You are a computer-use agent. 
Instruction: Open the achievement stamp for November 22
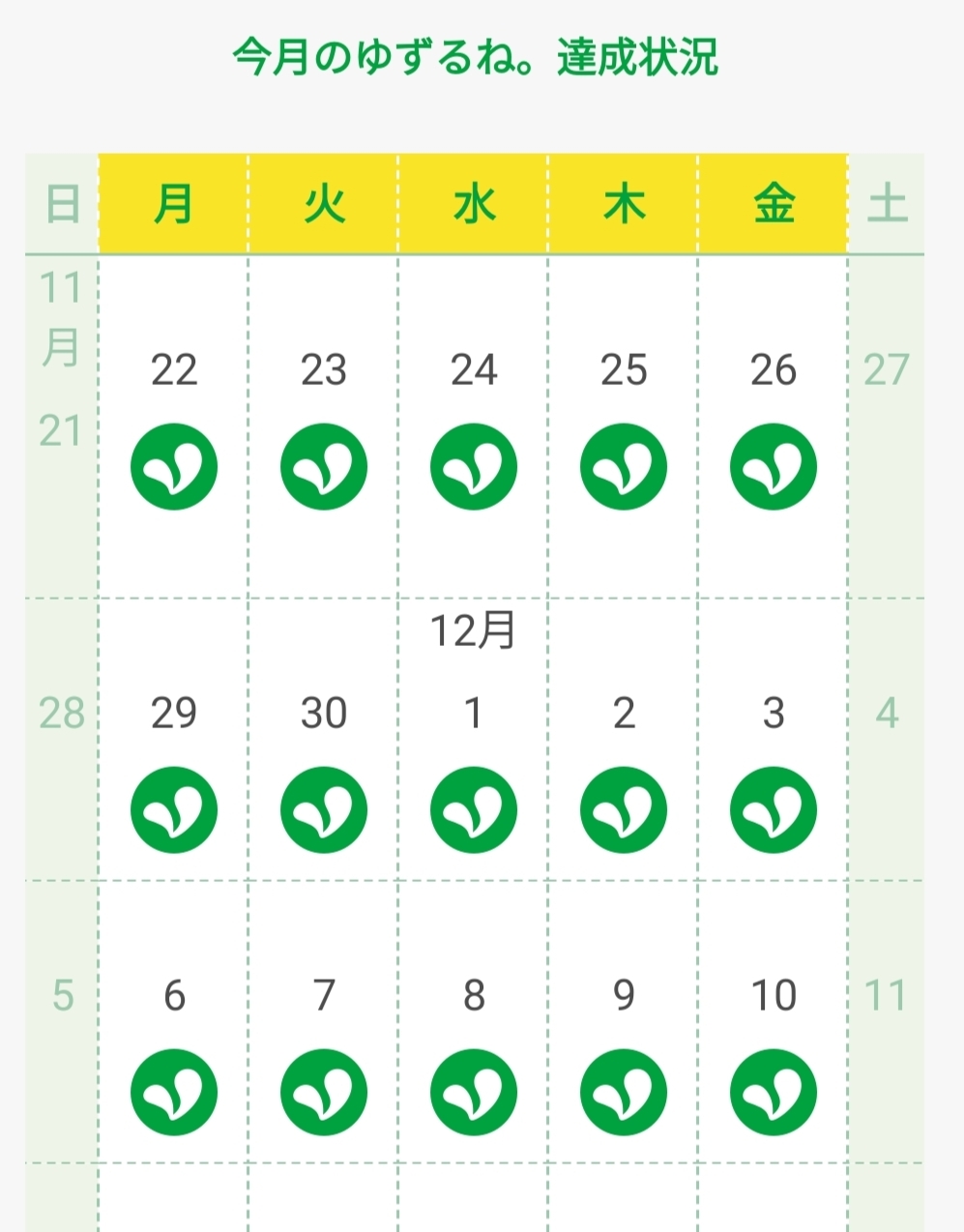(x=174, y=467)
